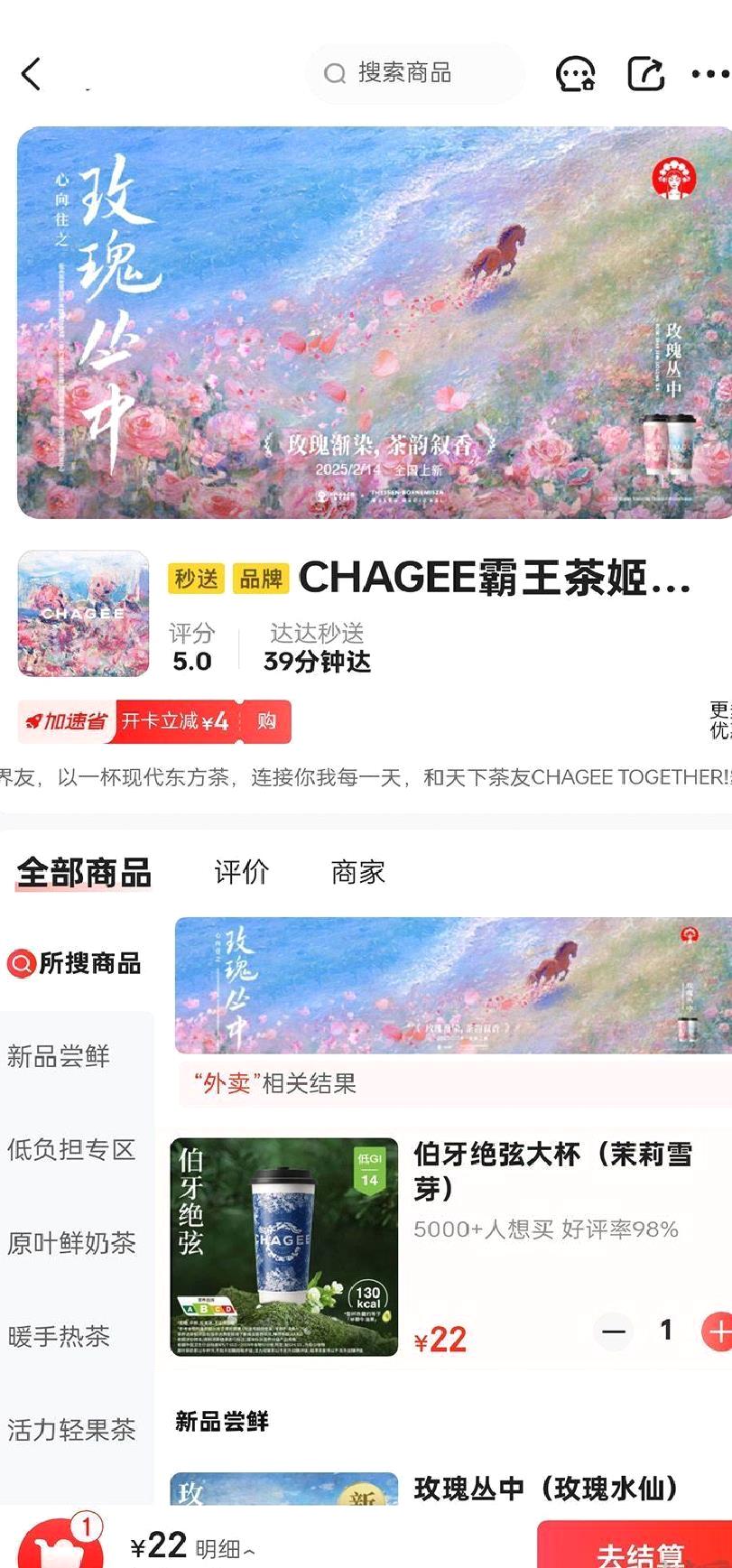This screenshot has height=1568, width=732.
Task: Browse the 原叶鲜奶茶 category
Action: pyautogui.click(x=71, y=1243)
